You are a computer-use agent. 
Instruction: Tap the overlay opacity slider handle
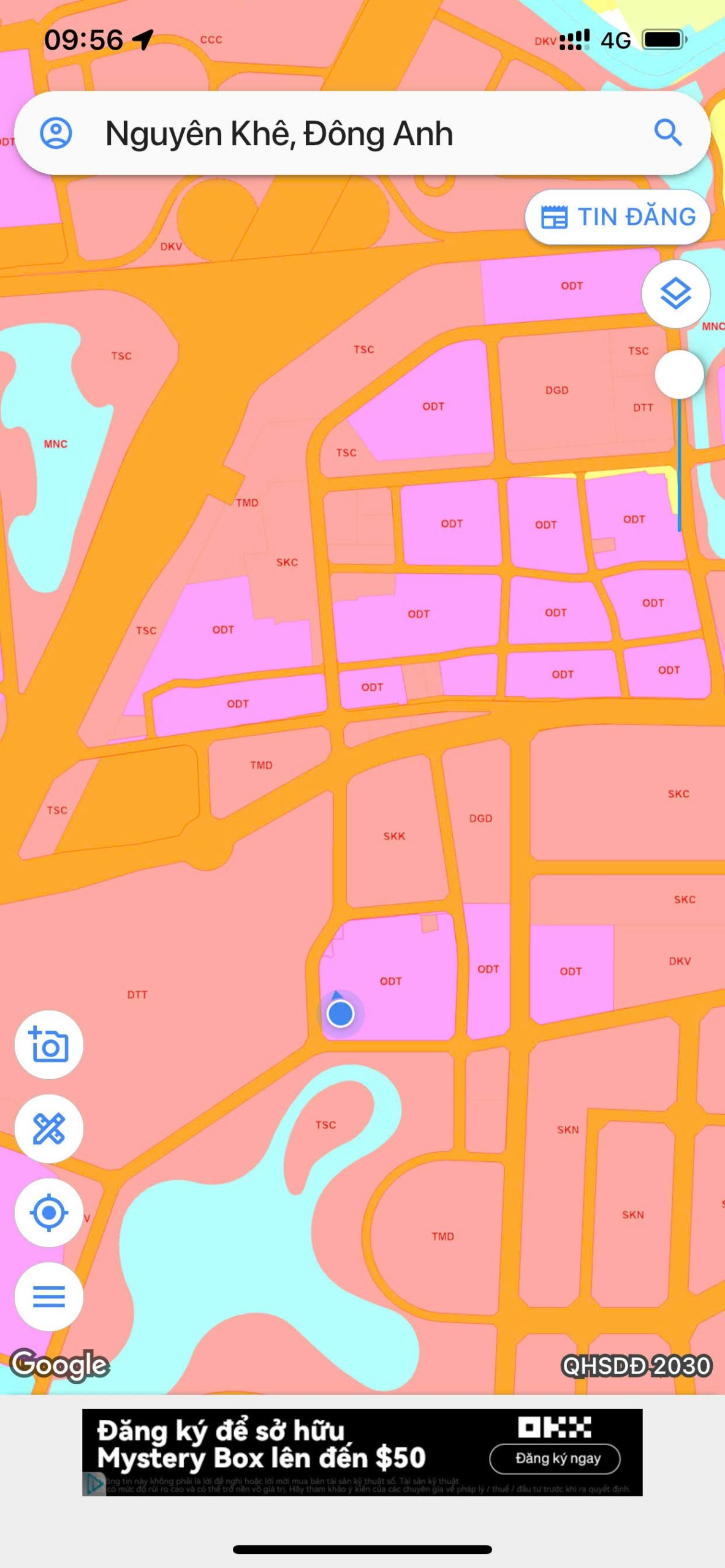(679, 374)
